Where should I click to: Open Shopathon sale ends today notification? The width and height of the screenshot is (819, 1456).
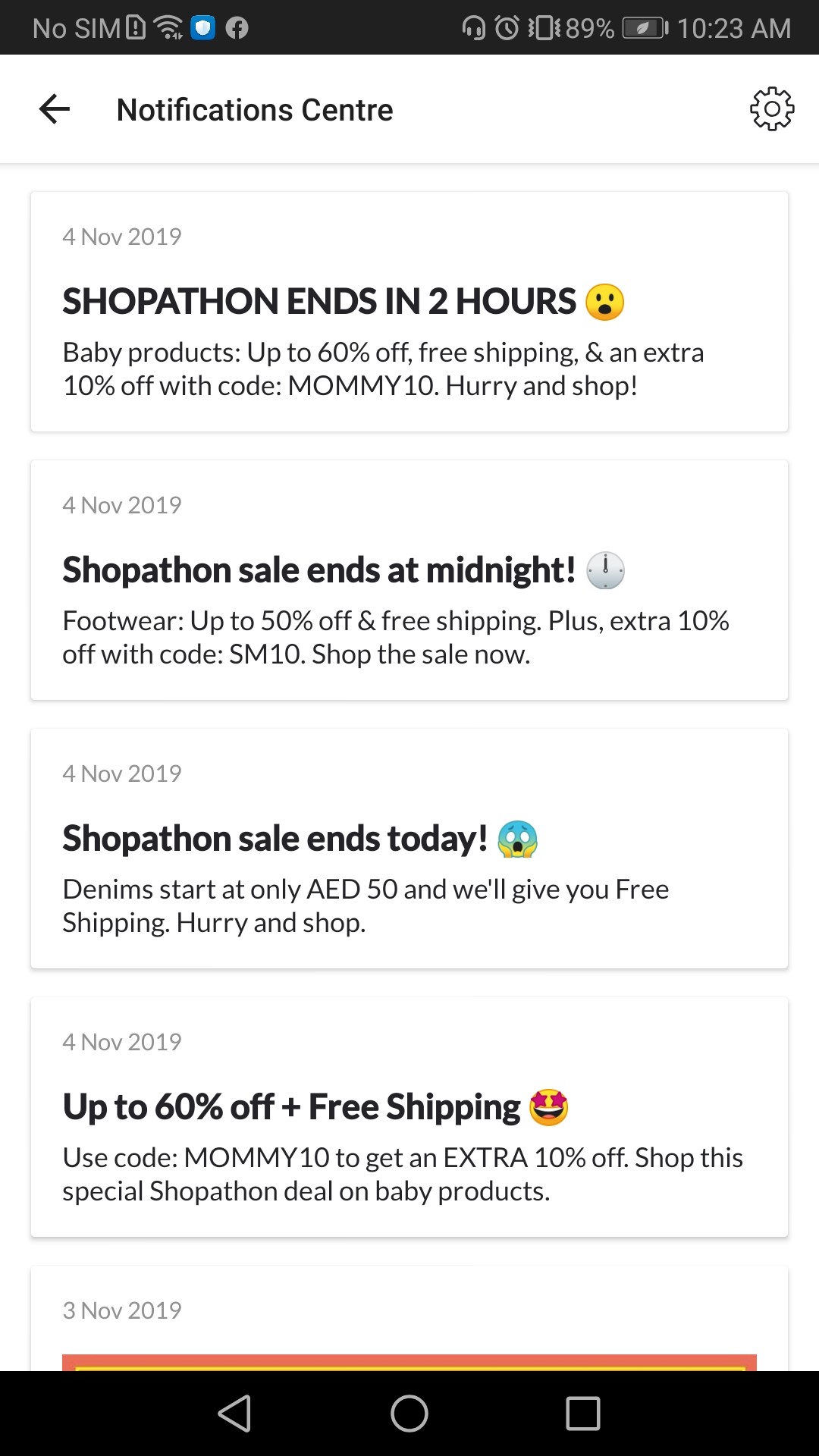pos(409,849)
